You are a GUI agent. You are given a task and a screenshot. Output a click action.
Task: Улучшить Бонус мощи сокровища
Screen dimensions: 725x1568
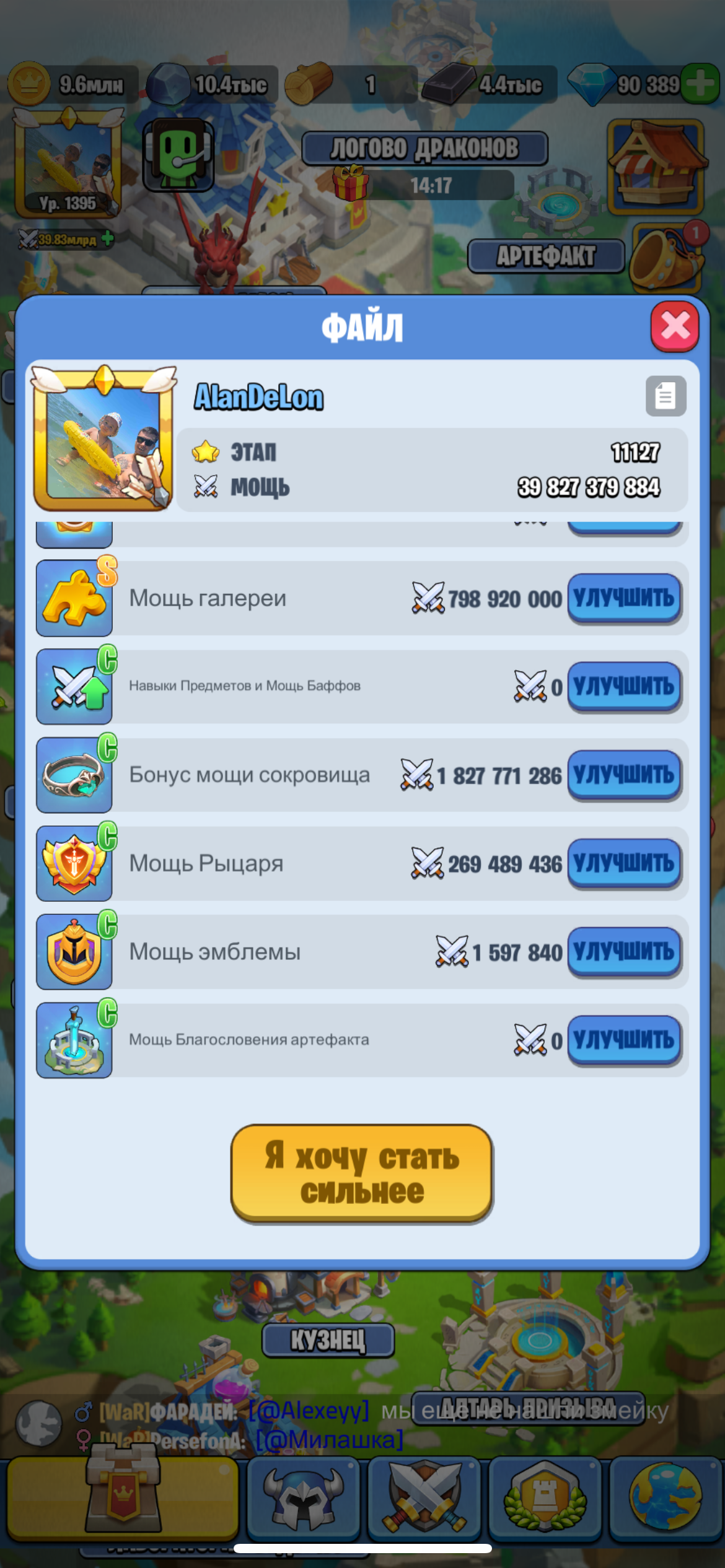(624, 775)
